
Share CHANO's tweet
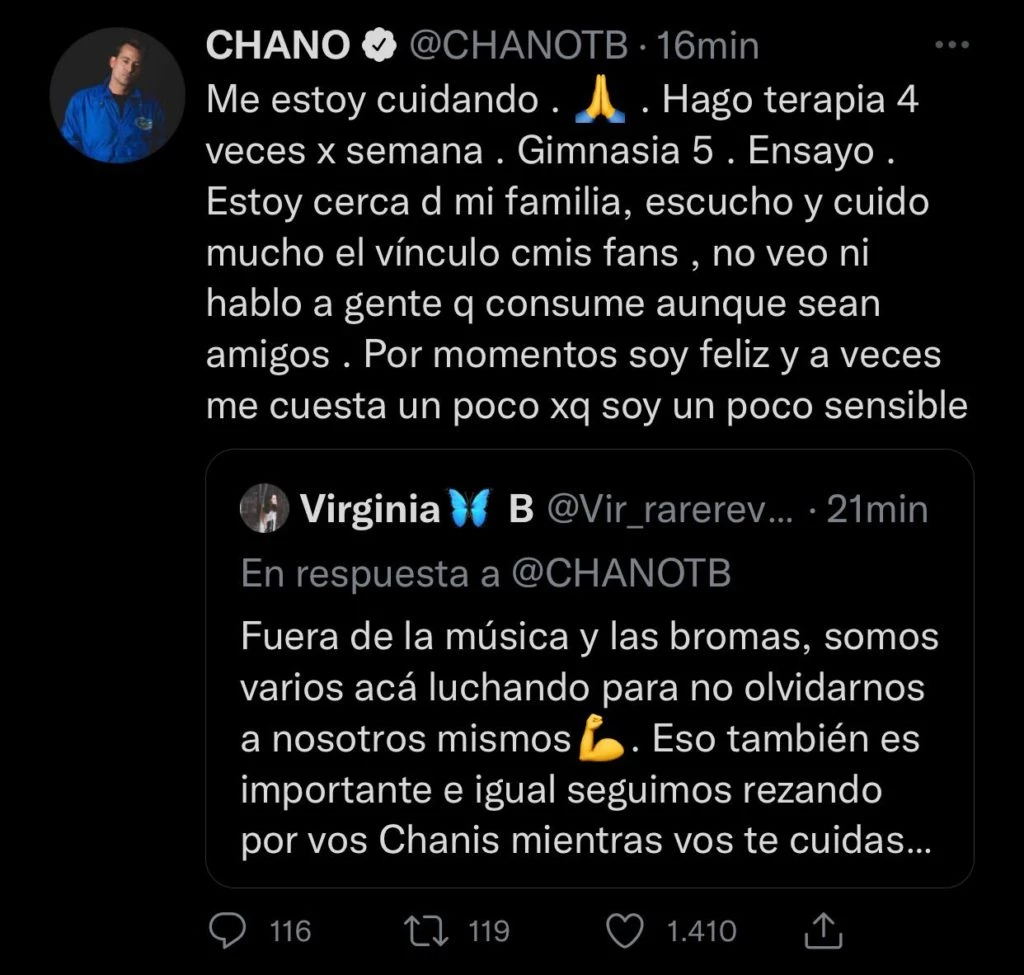click(823, 931)
